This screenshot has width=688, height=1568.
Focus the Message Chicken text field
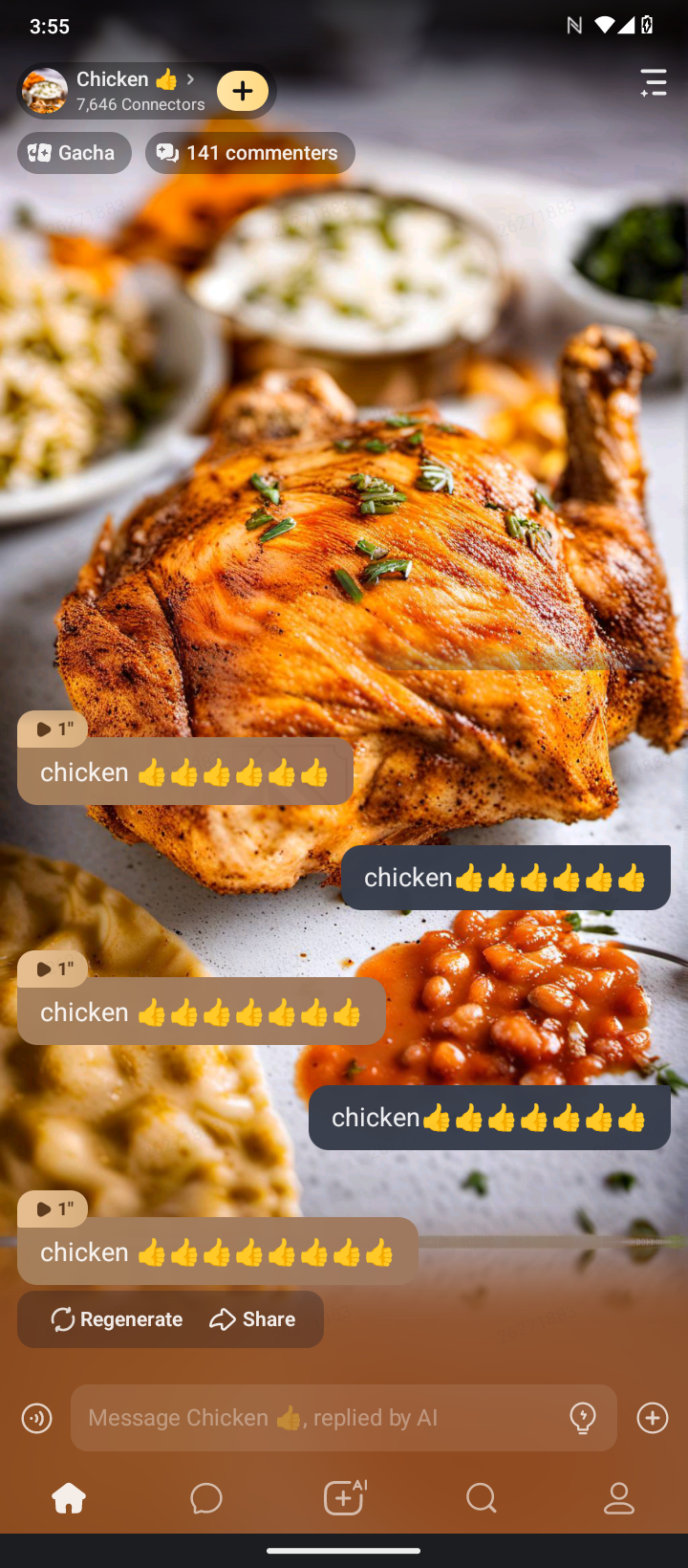coord(315,1418)
